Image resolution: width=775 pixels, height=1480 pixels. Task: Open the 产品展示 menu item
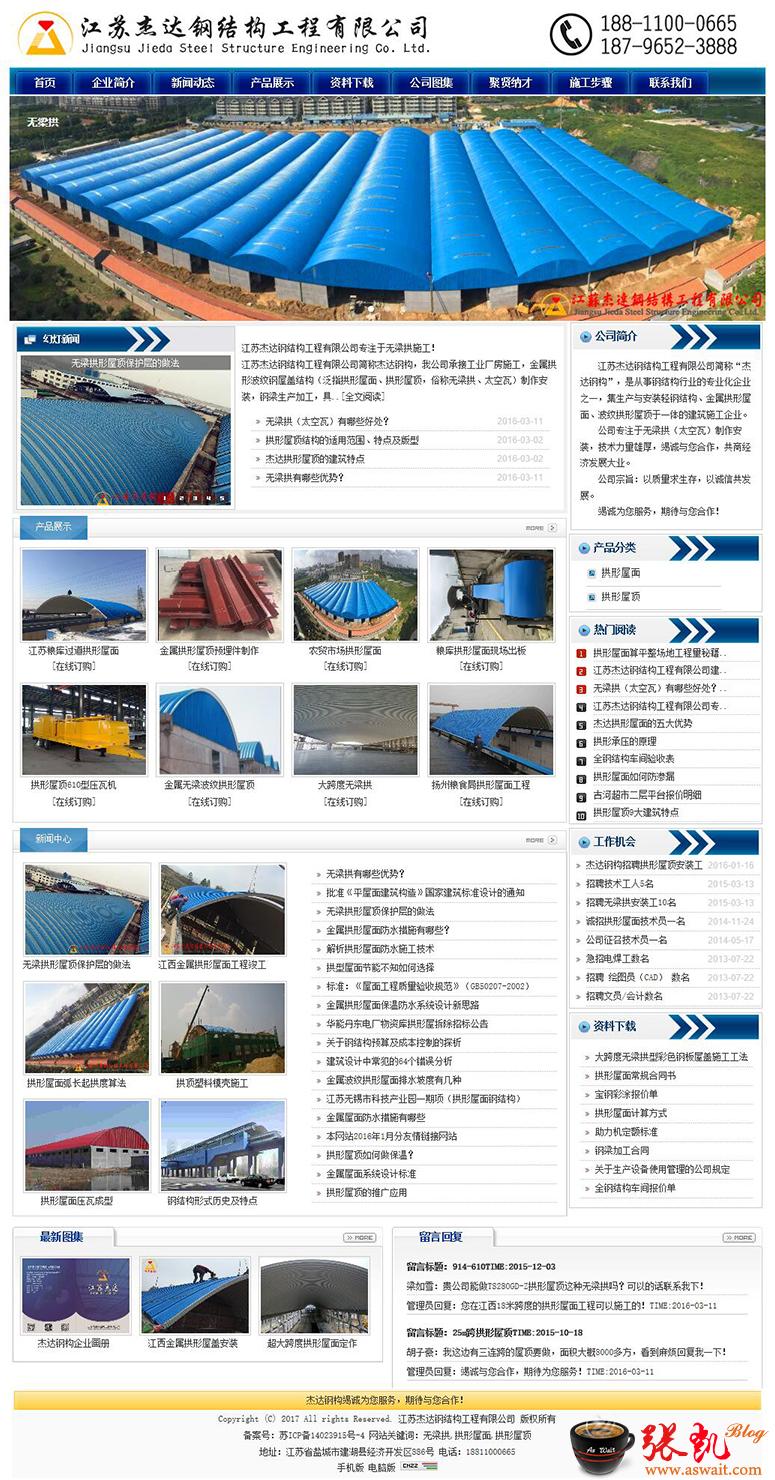coord(272,83)
